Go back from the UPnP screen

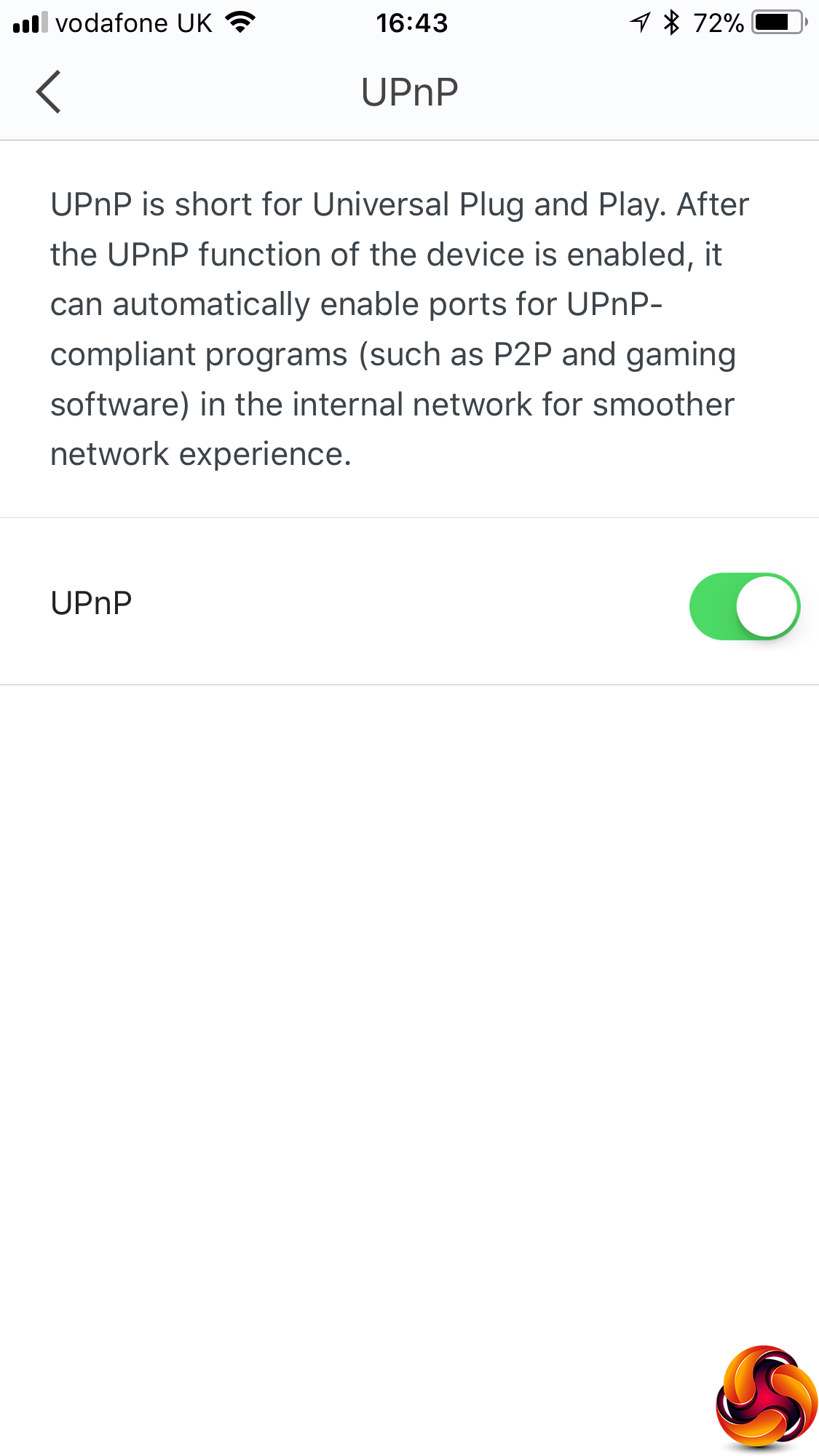point(48,92)
